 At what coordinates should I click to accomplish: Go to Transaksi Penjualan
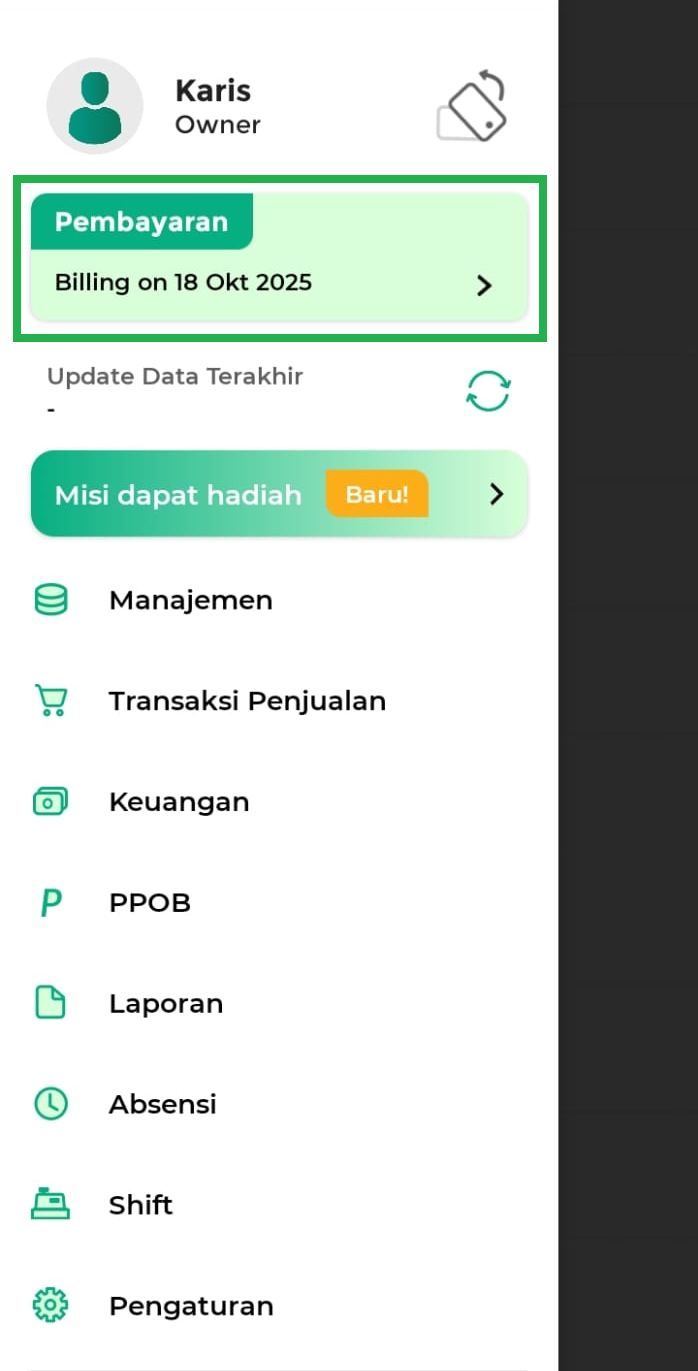click(x=246, y=701)
